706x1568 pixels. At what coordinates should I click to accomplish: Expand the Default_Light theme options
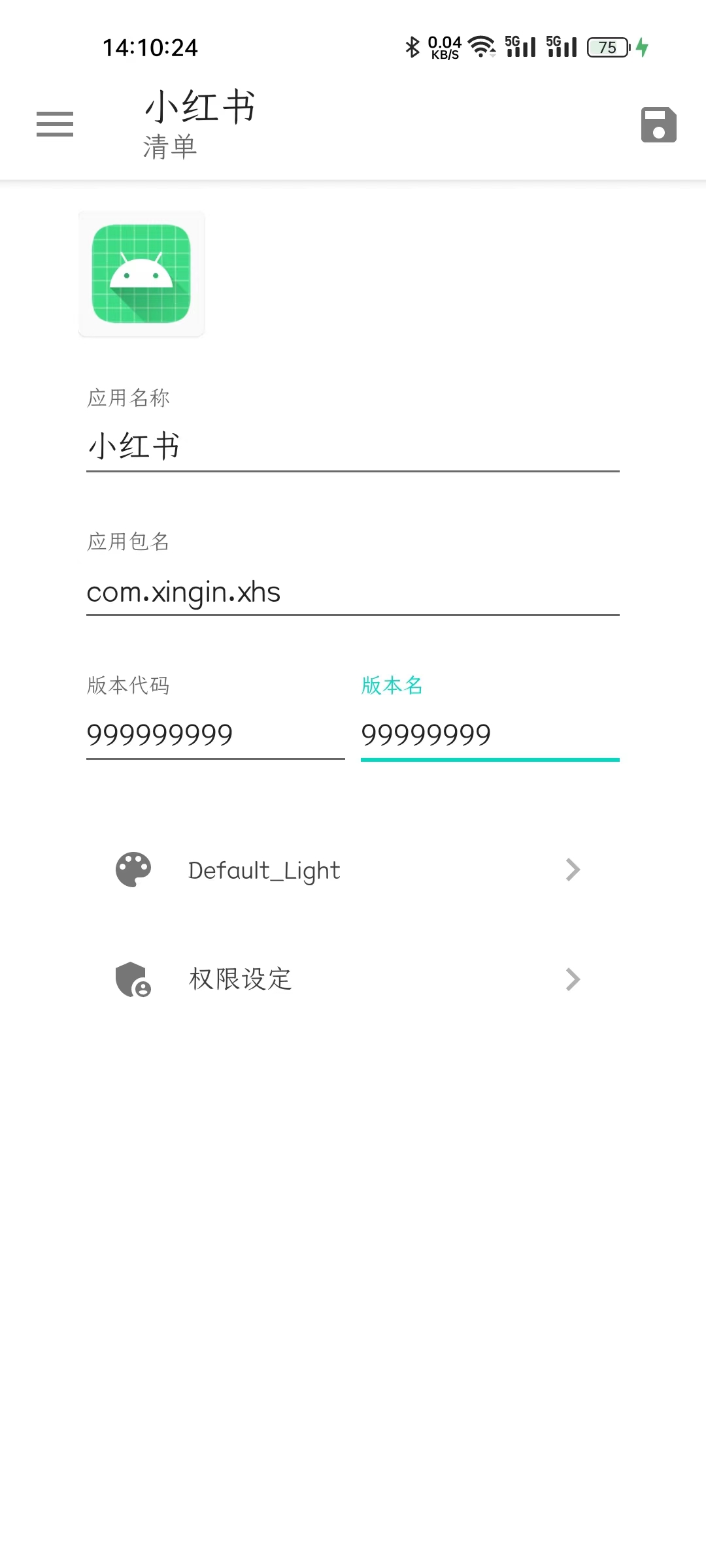click(573, 870)
